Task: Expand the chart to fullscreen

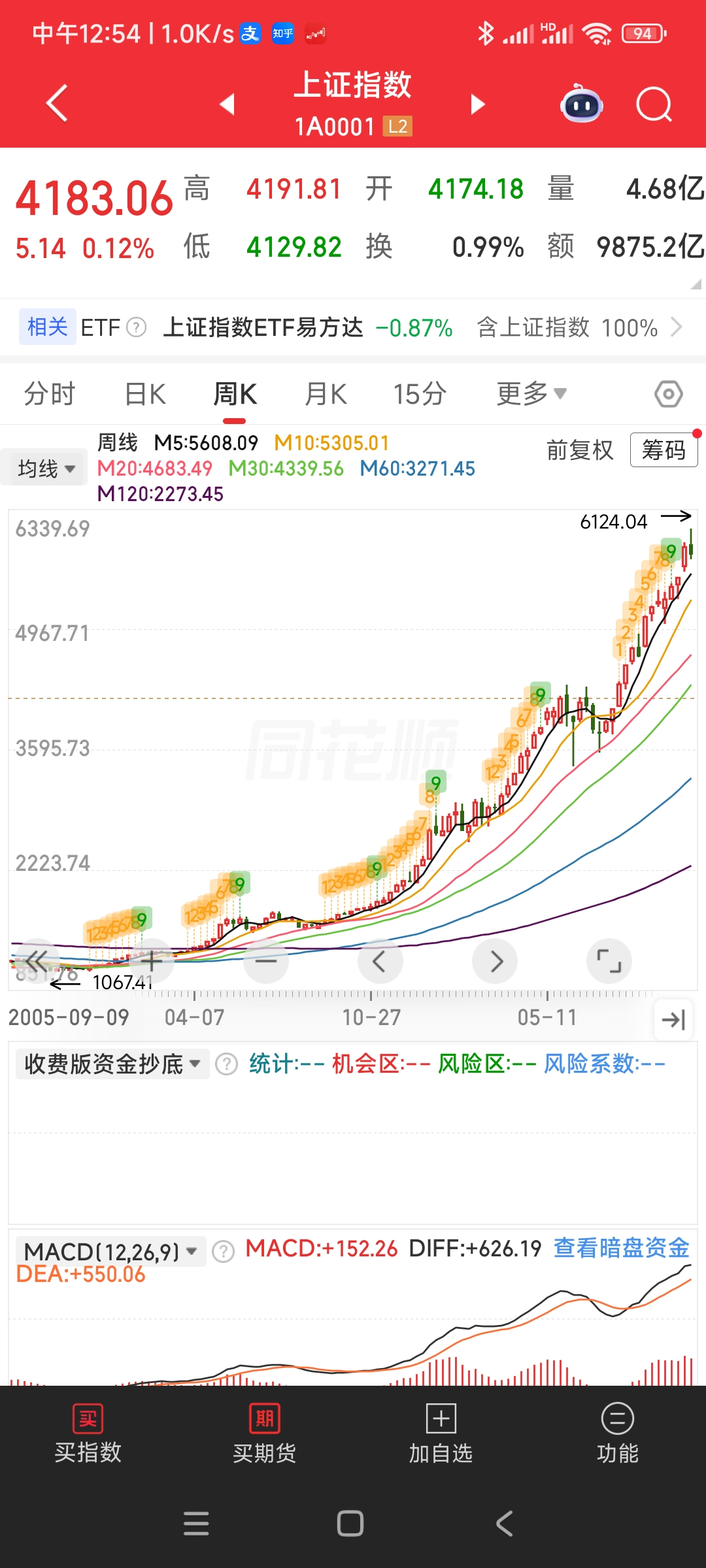Action: pyautogui.click(x=609, y=961)
